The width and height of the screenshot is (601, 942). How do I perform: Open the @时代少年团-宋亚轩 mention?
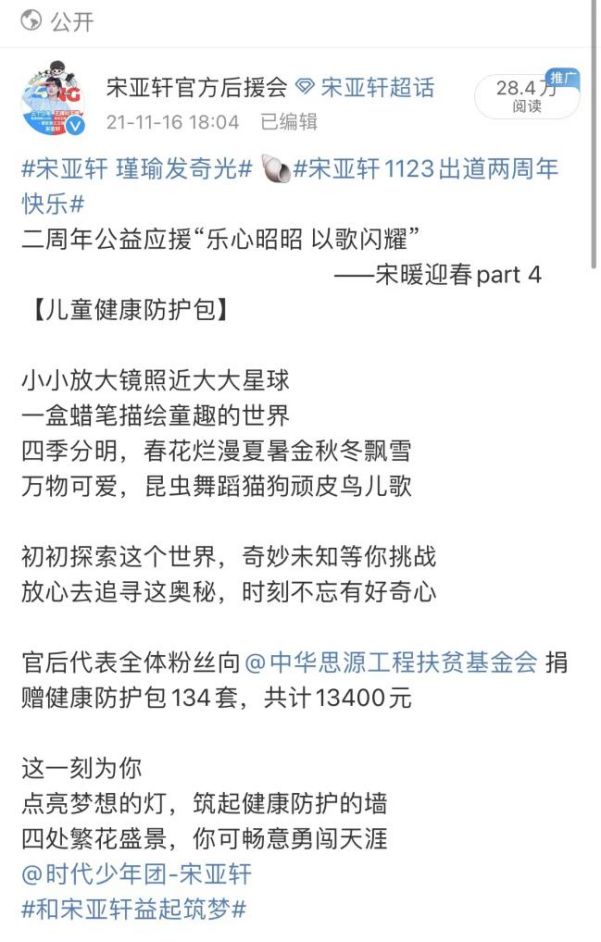pyautogui.click(x=137, y=874)
